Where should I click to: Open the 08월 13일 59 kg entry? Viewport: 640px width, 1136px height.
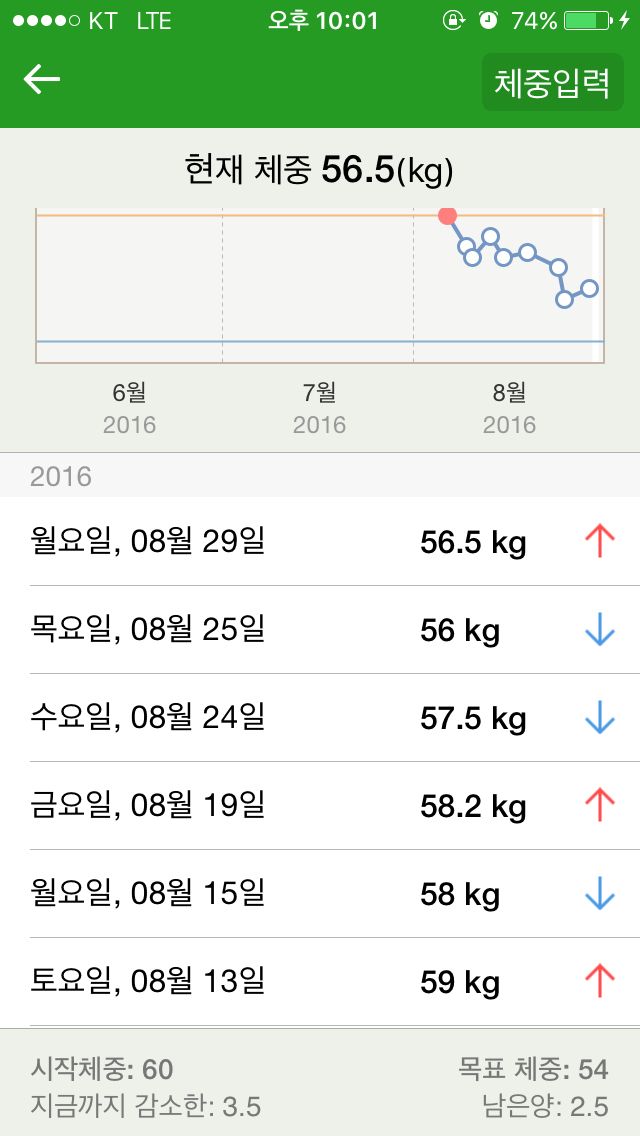[x=320, y=982]
